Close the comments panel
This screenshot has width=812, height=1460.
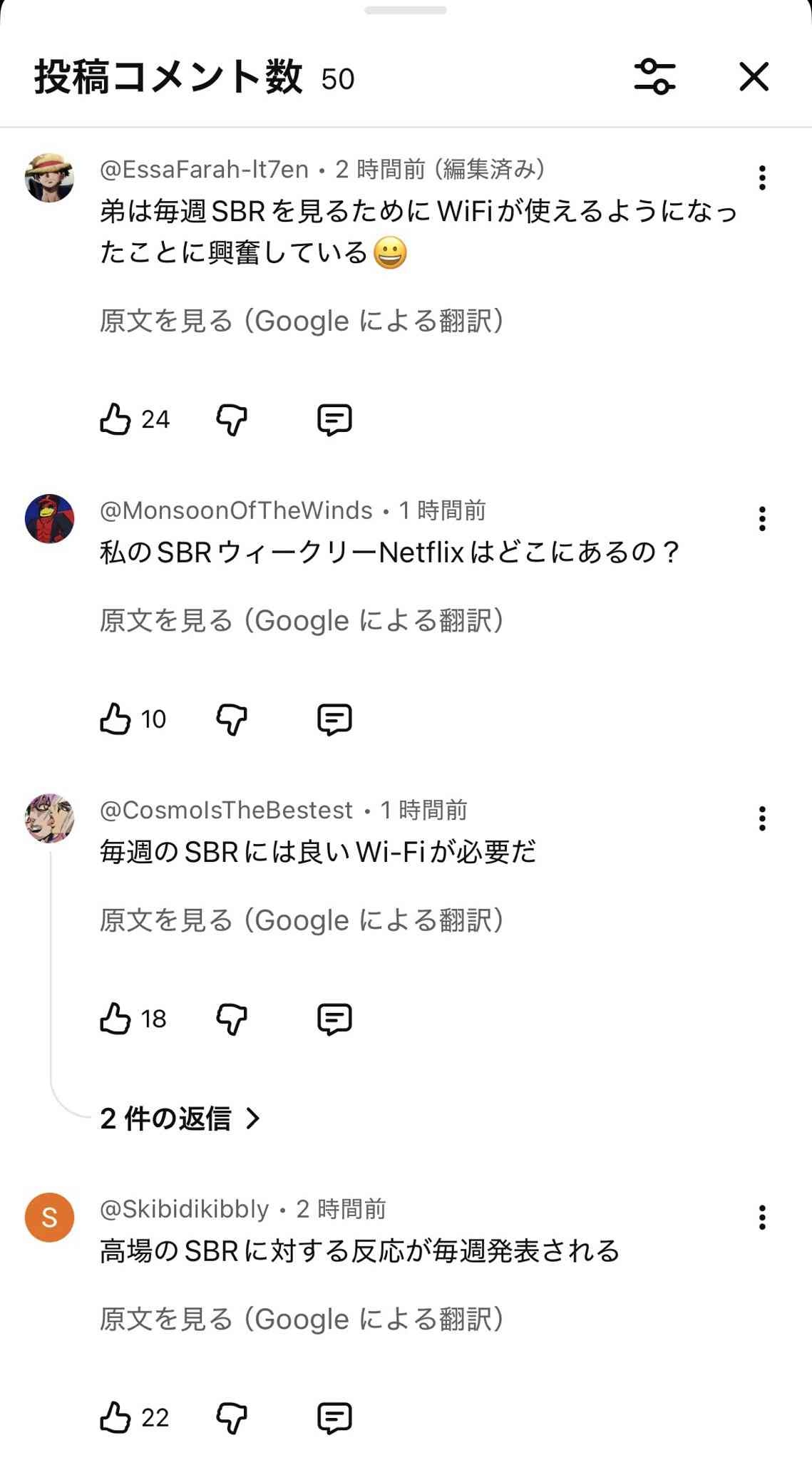coord(754,77)
